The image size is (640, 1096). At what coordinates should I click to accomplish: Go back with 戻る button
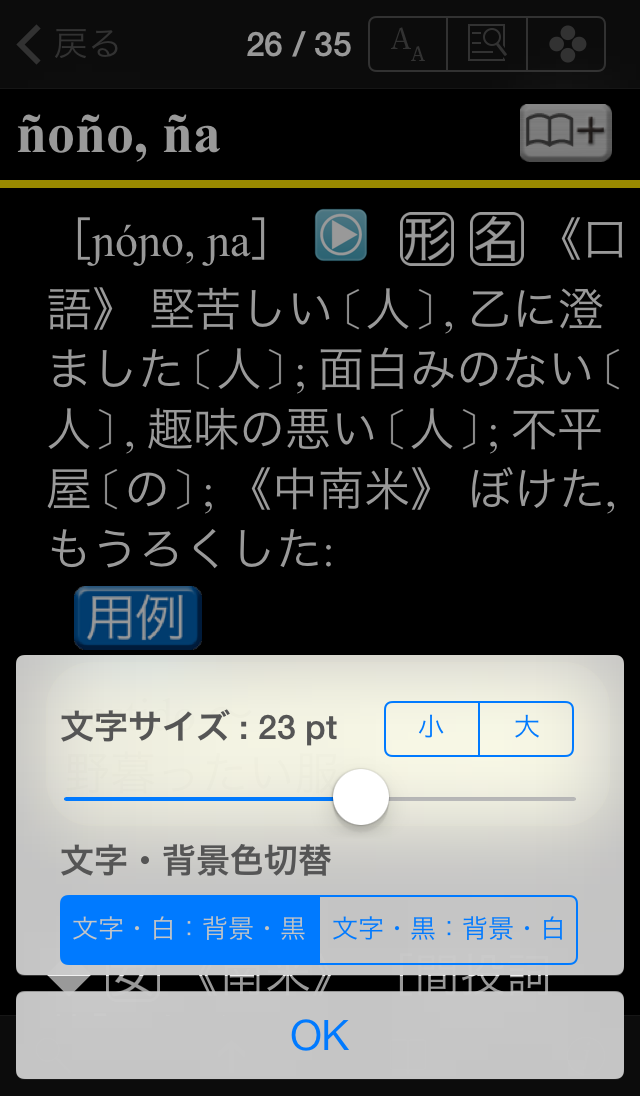70,45
